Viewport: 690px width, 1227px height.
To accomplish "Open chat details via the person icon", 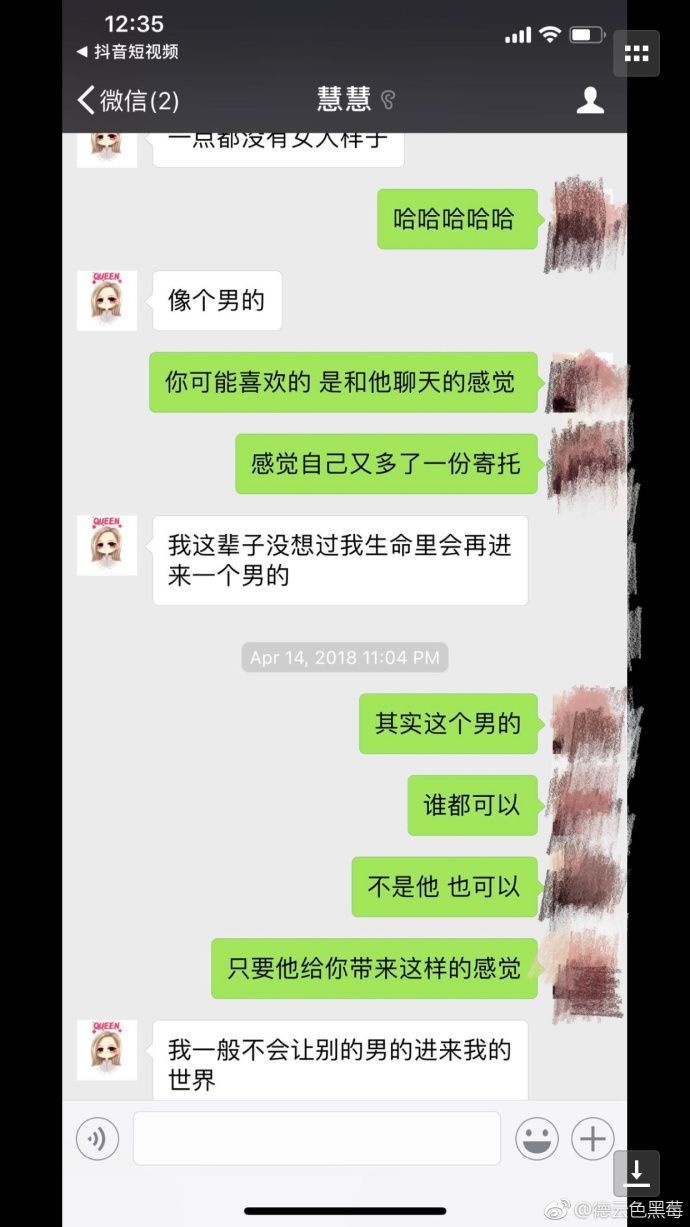I will click(x=591, y=100).
